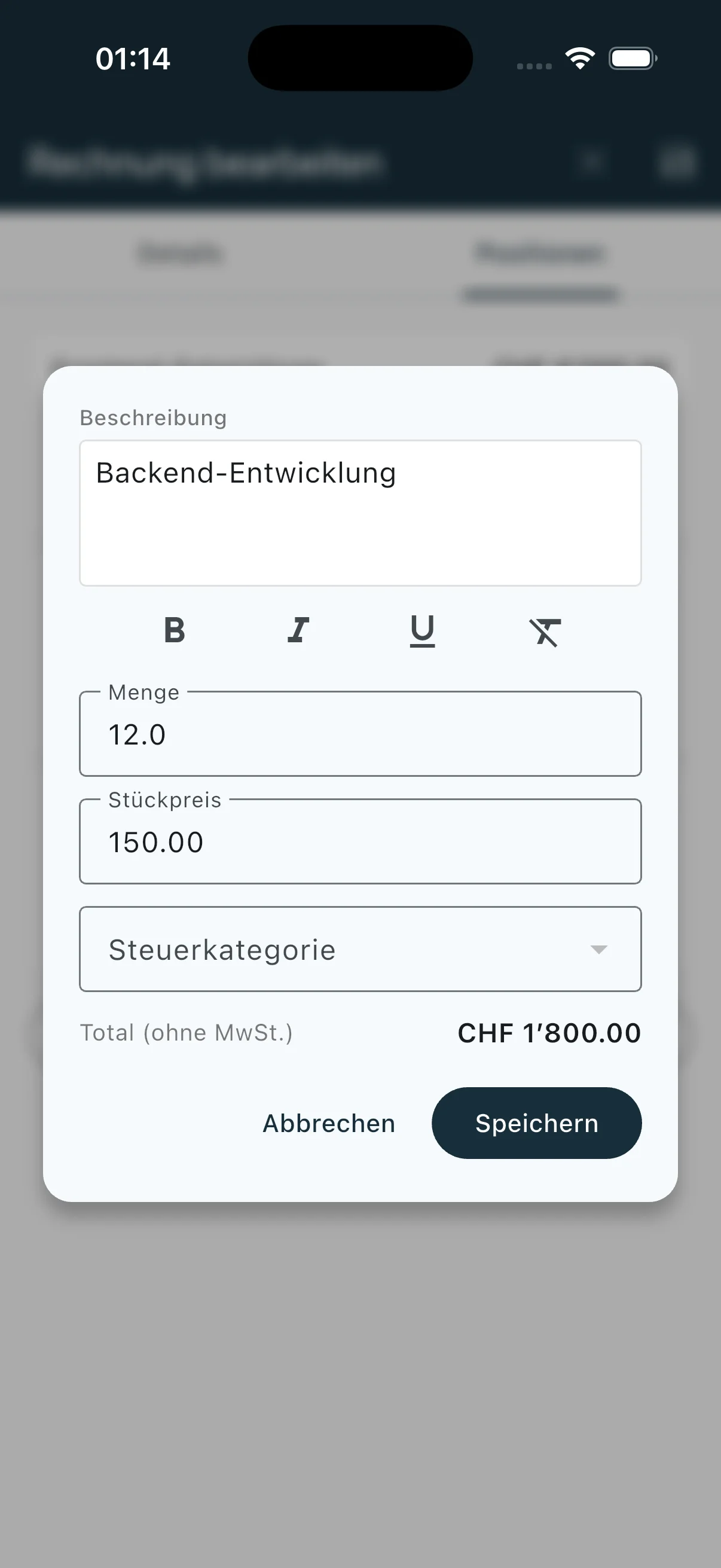This screenshot has height=1568, width=721.
Task: Click the battery indicator
Action: [631, 57]
